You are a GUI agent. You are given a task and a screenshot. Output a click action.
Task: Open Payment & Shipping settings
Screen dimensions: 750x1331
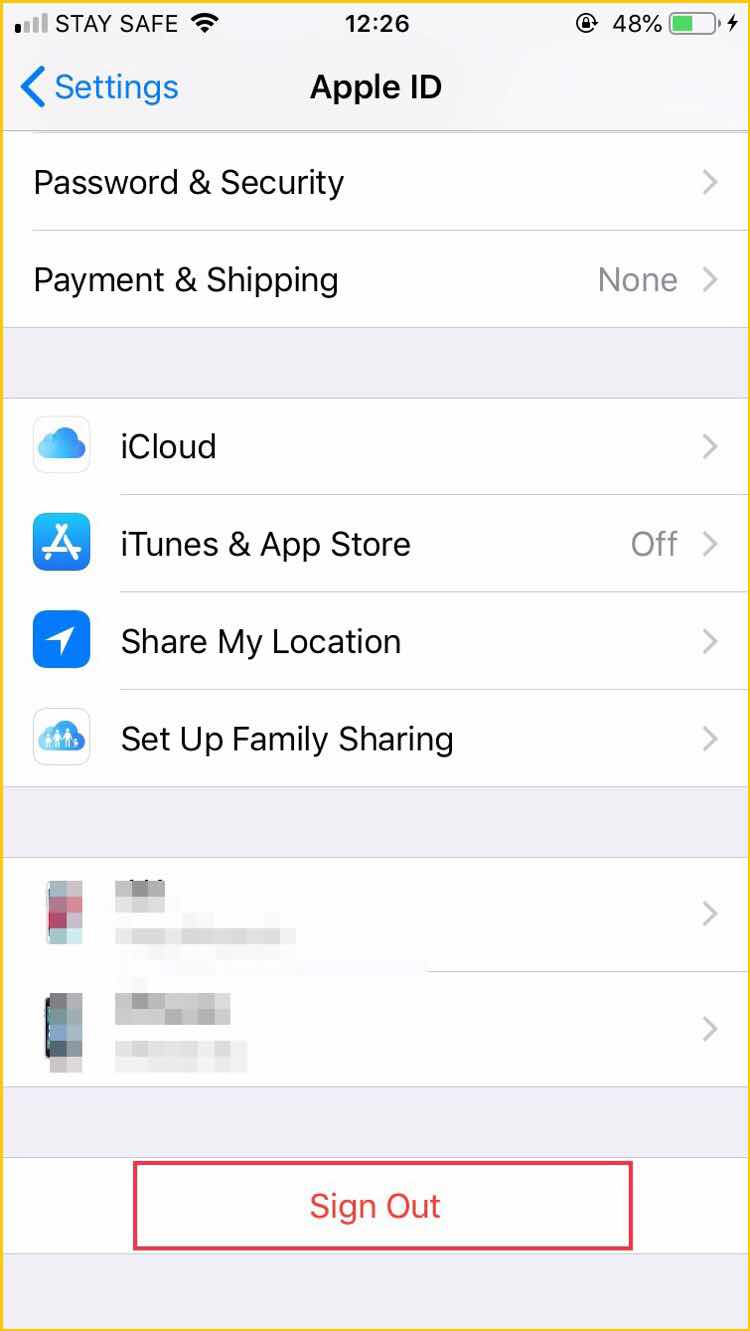[x=375, y=280]
